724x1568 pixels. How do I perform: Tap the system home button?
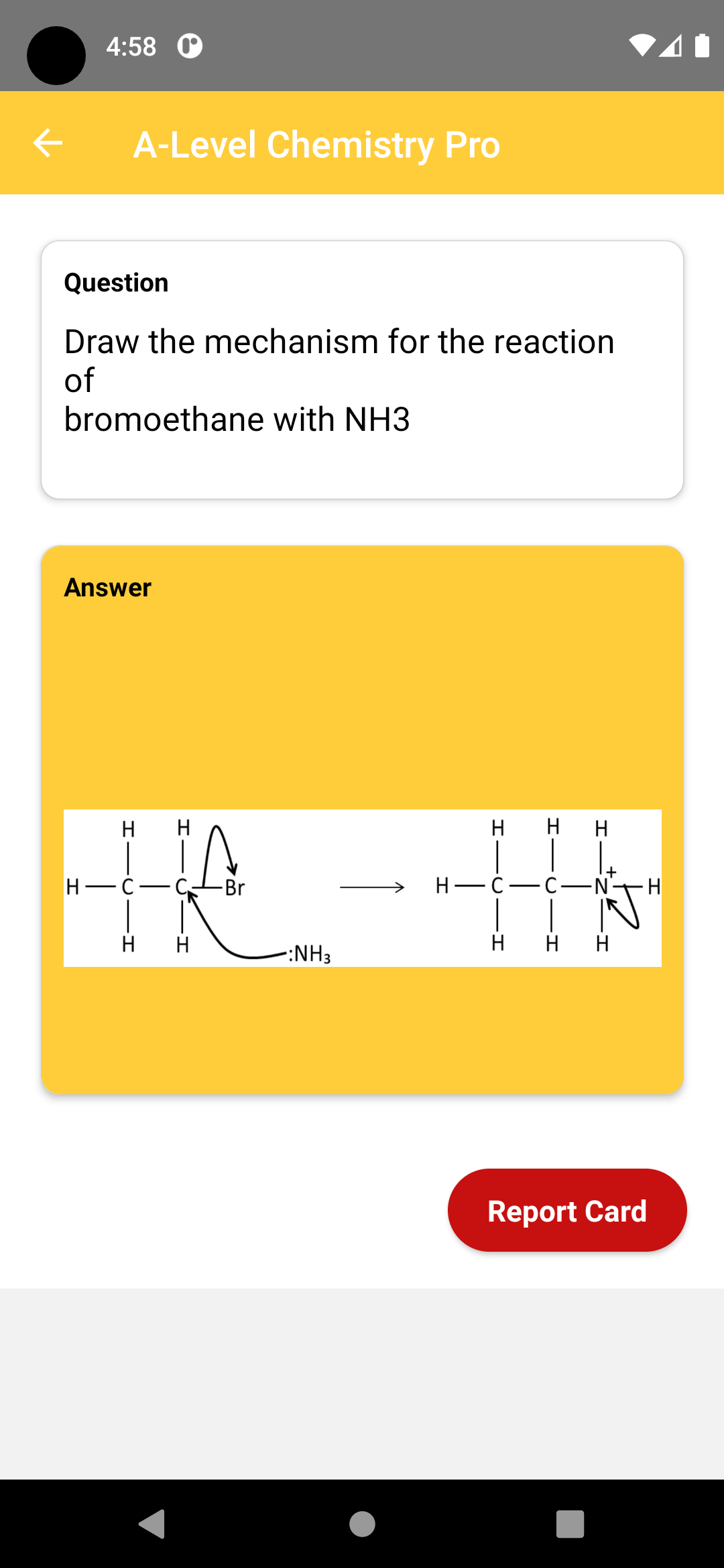point(362,1524)
